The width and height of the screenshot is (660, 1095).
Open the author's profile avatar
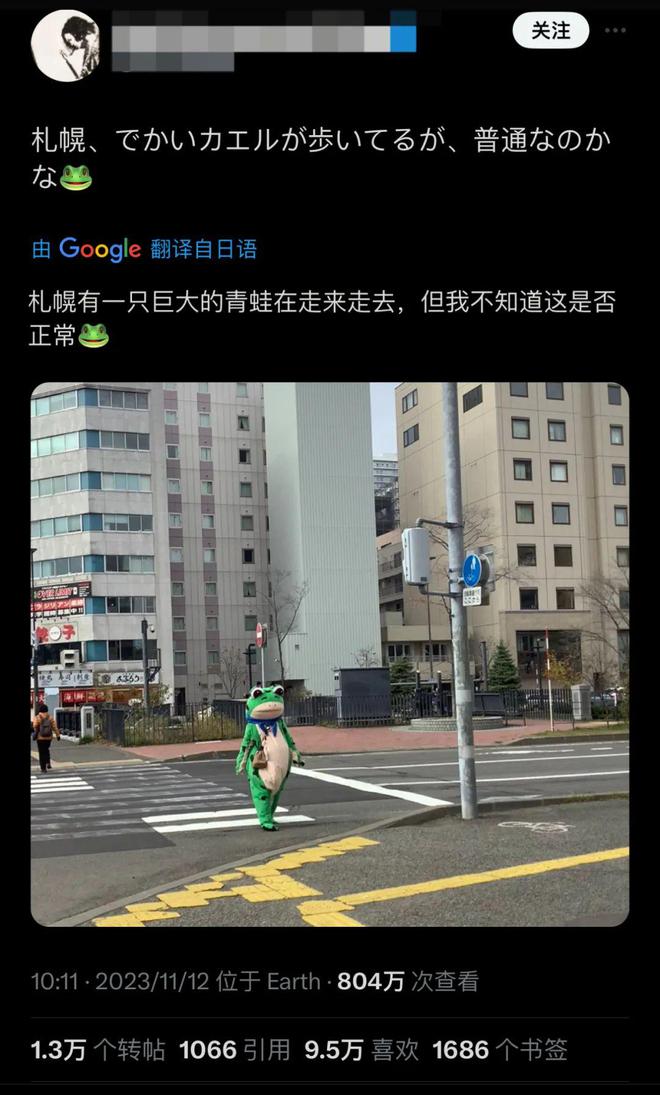(65, 45)
